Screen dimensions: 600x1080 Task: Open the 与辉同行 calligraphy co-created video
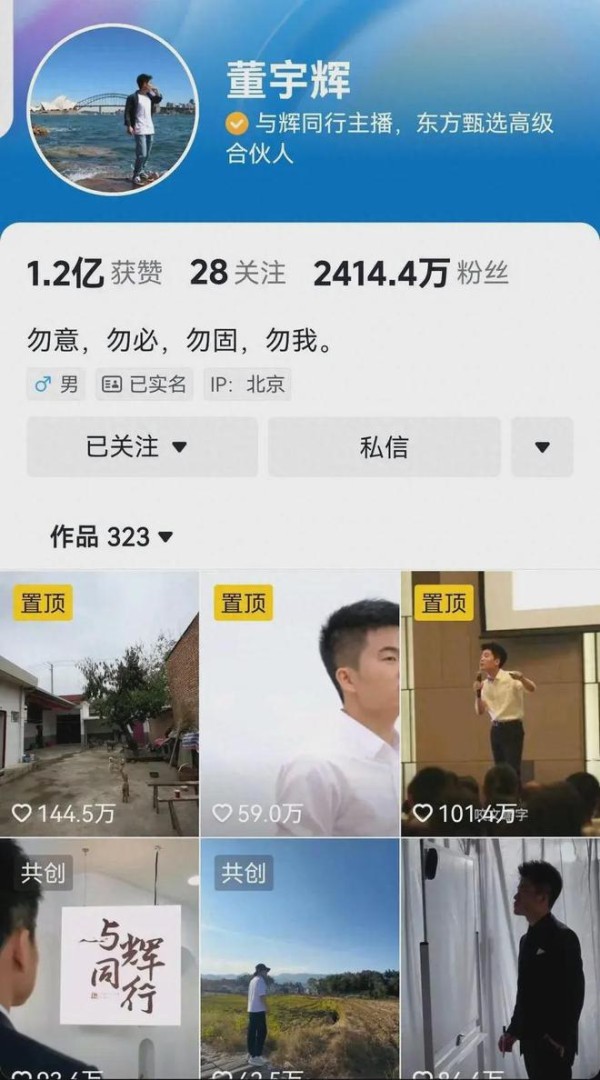click(99, 959)
